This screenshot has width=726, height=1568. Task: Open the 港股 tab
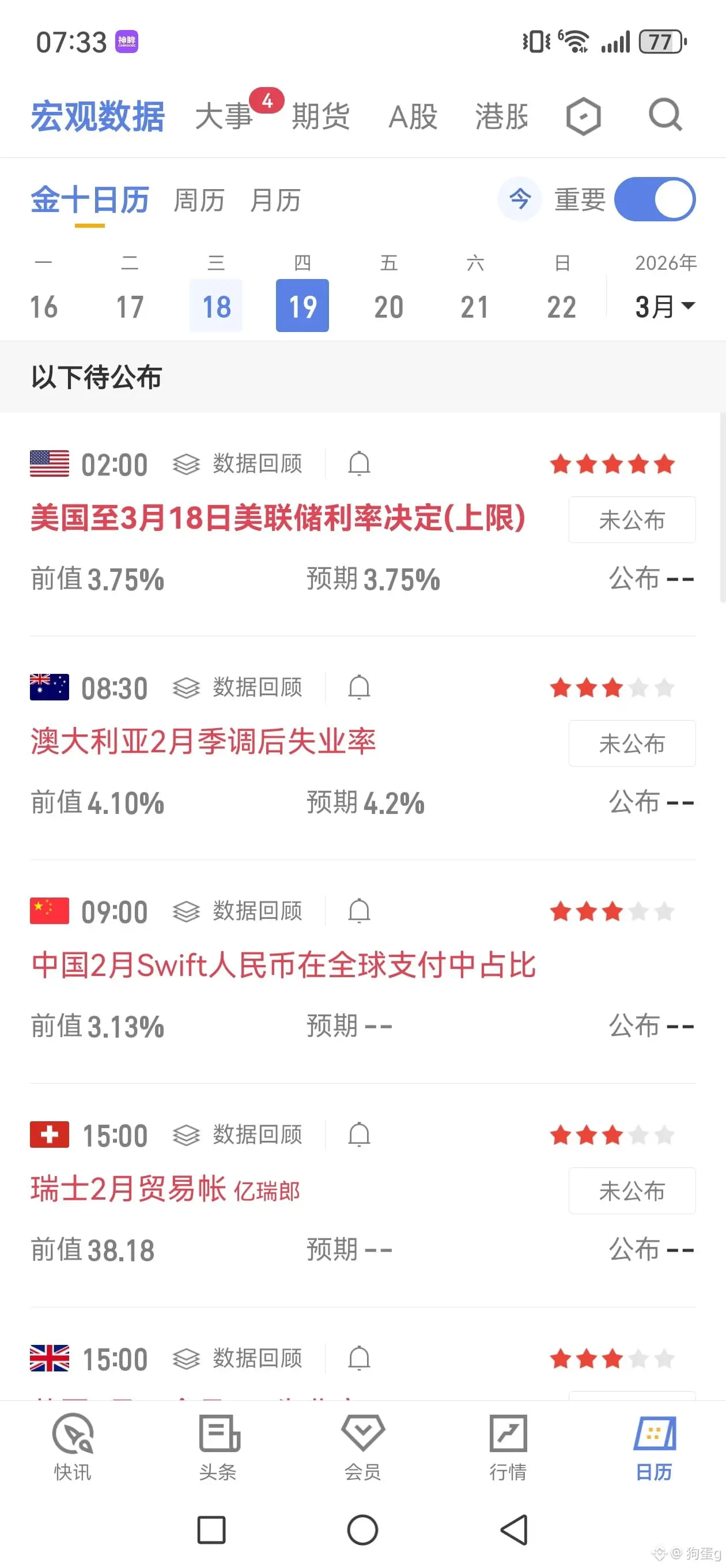click(502, 116)
